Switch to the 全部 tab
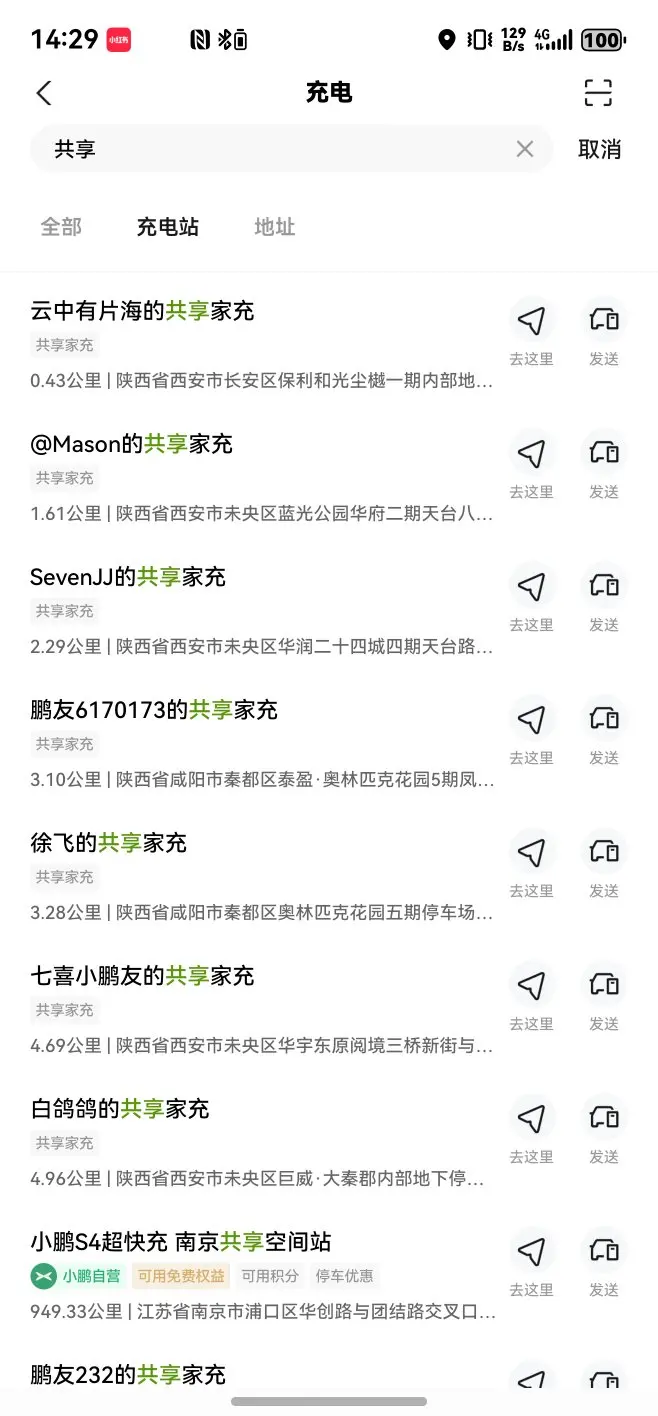The image size is (658, 1416). click(x=61, y=227)
